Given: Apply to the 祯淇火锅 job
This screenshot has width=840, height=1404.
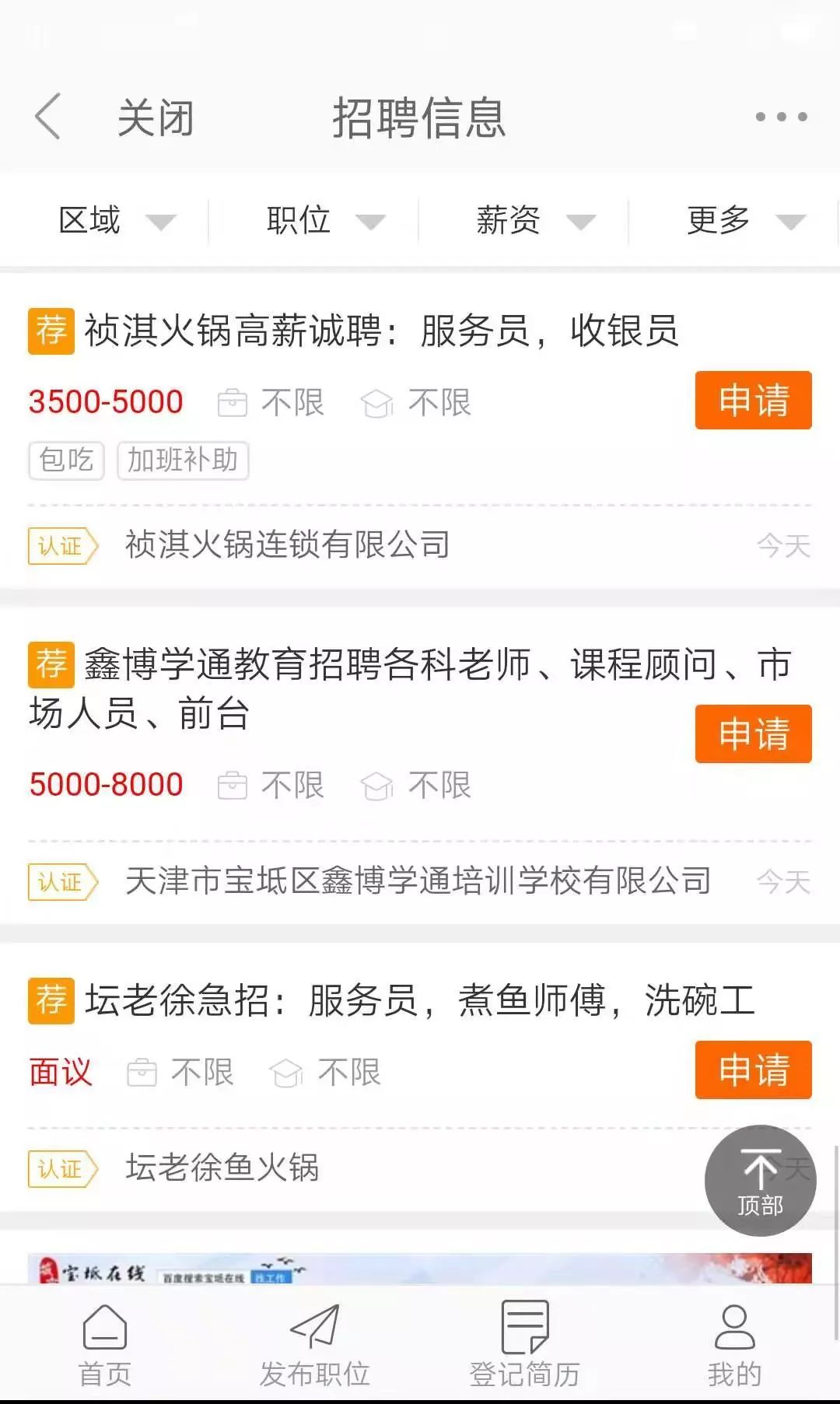Looking at the screenshot, I should pyautogui.click(x=753, y=401).
